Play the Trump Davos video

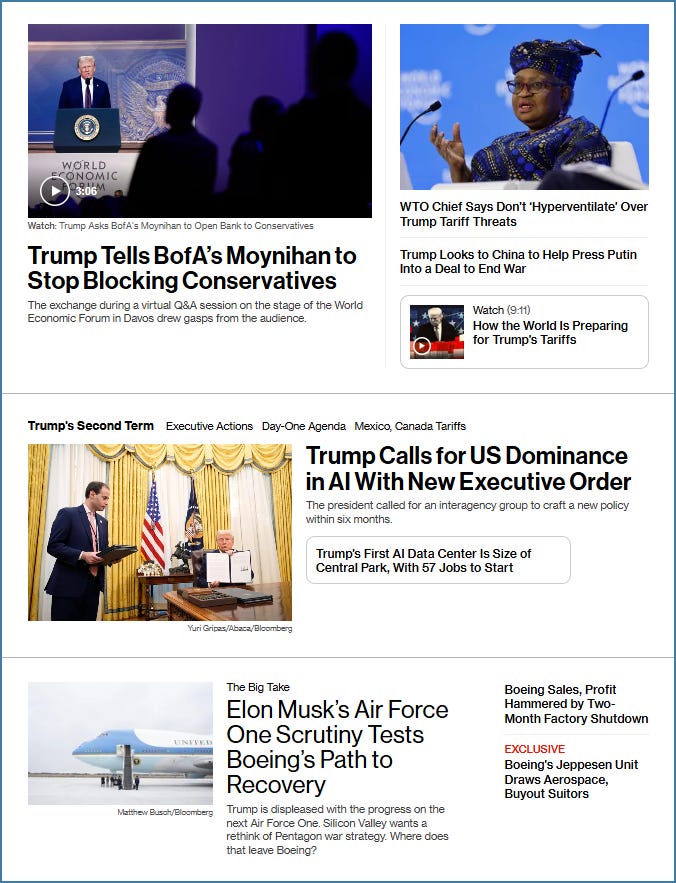55,190
